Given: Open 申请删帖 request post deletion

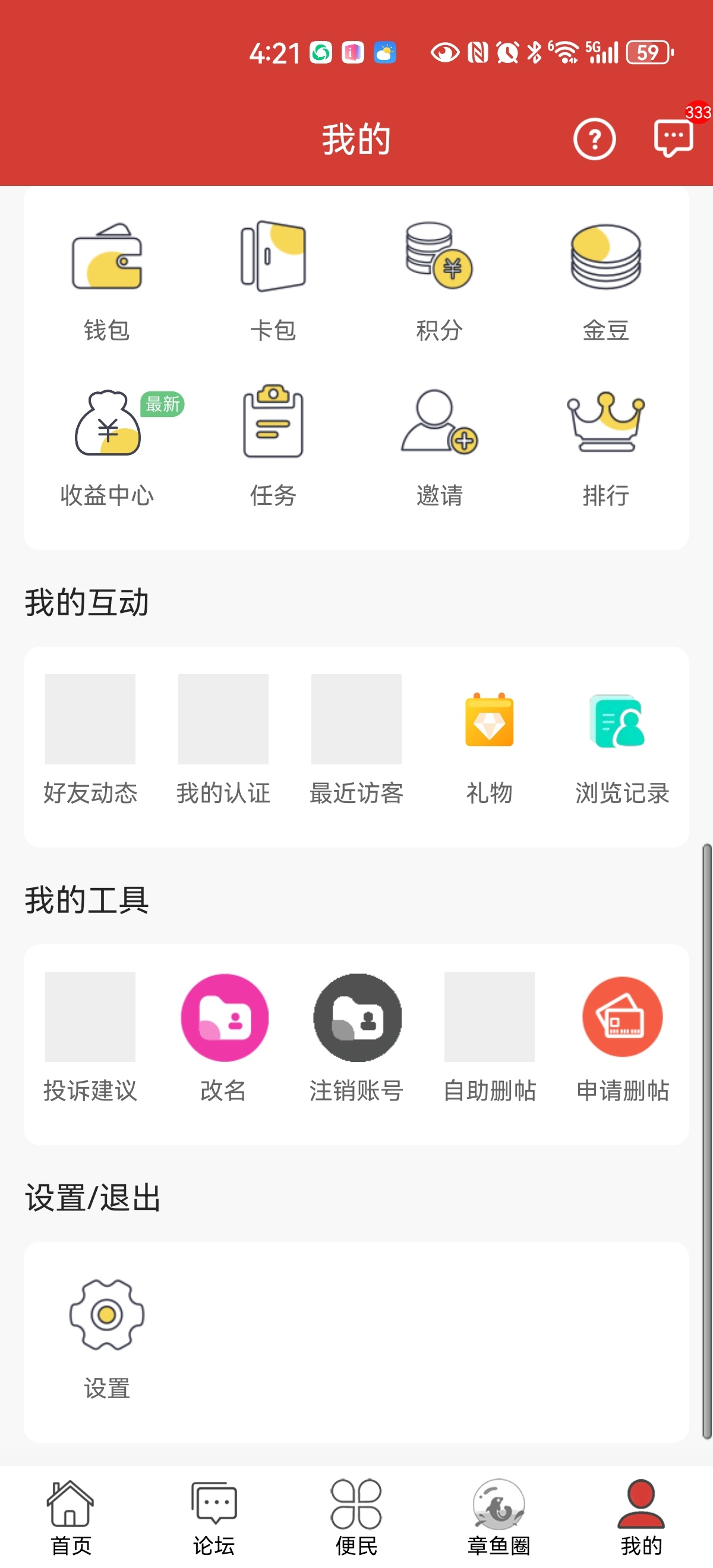Looking at the screenshot, I should pos(622,1038).
